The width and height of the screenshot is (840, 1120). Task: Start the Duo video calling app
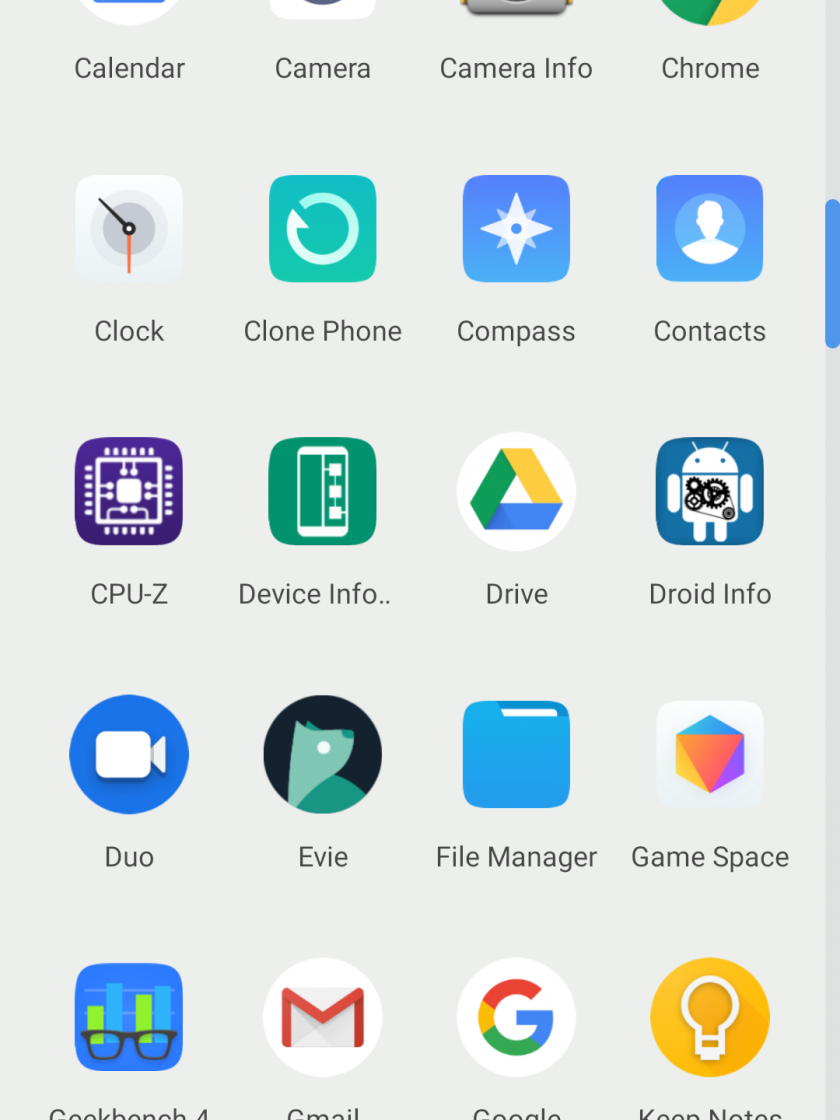pos(129,754)
